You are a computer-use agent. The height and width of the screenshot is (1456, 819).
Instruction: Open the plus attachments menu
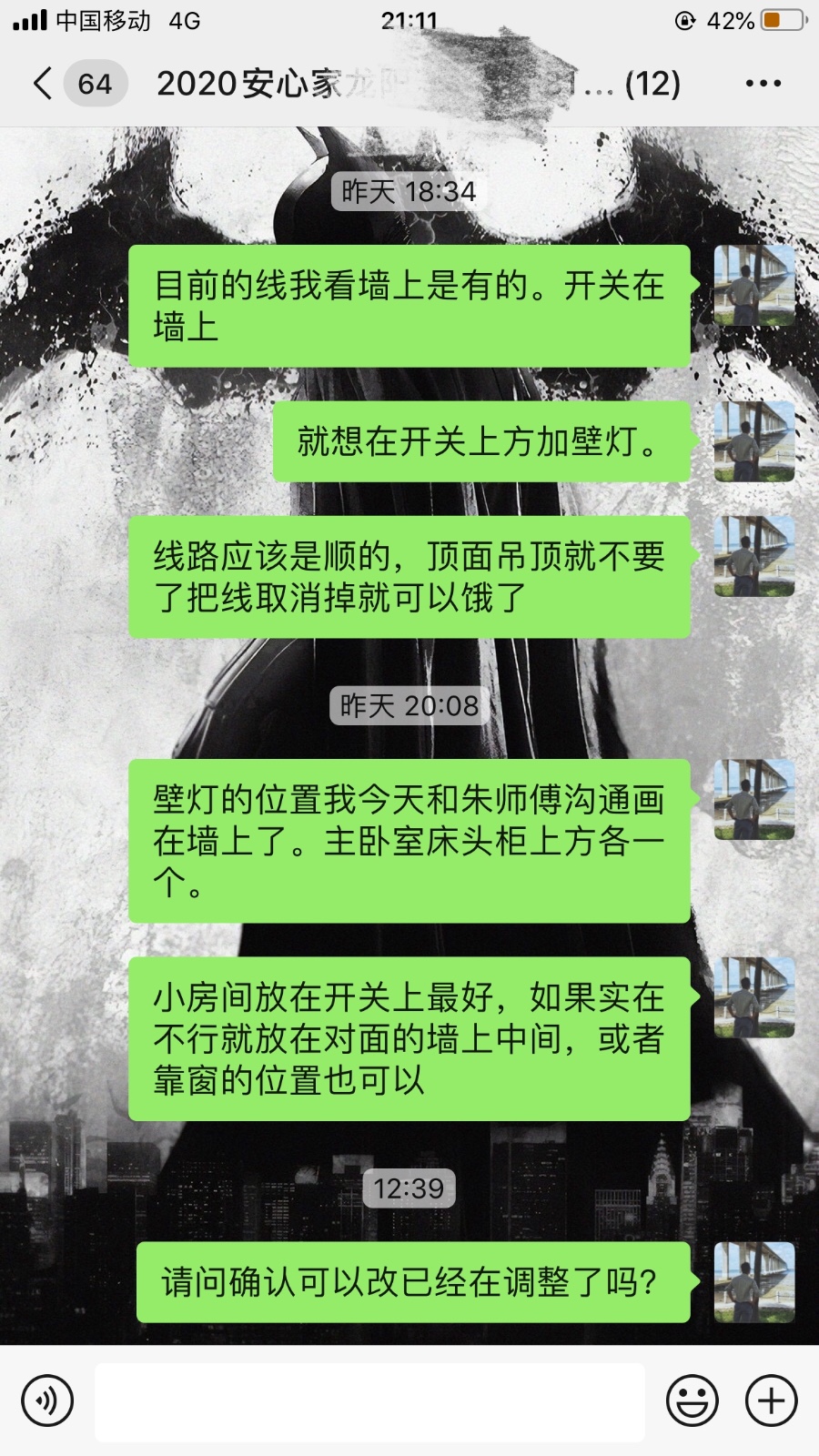(771, 1400)
